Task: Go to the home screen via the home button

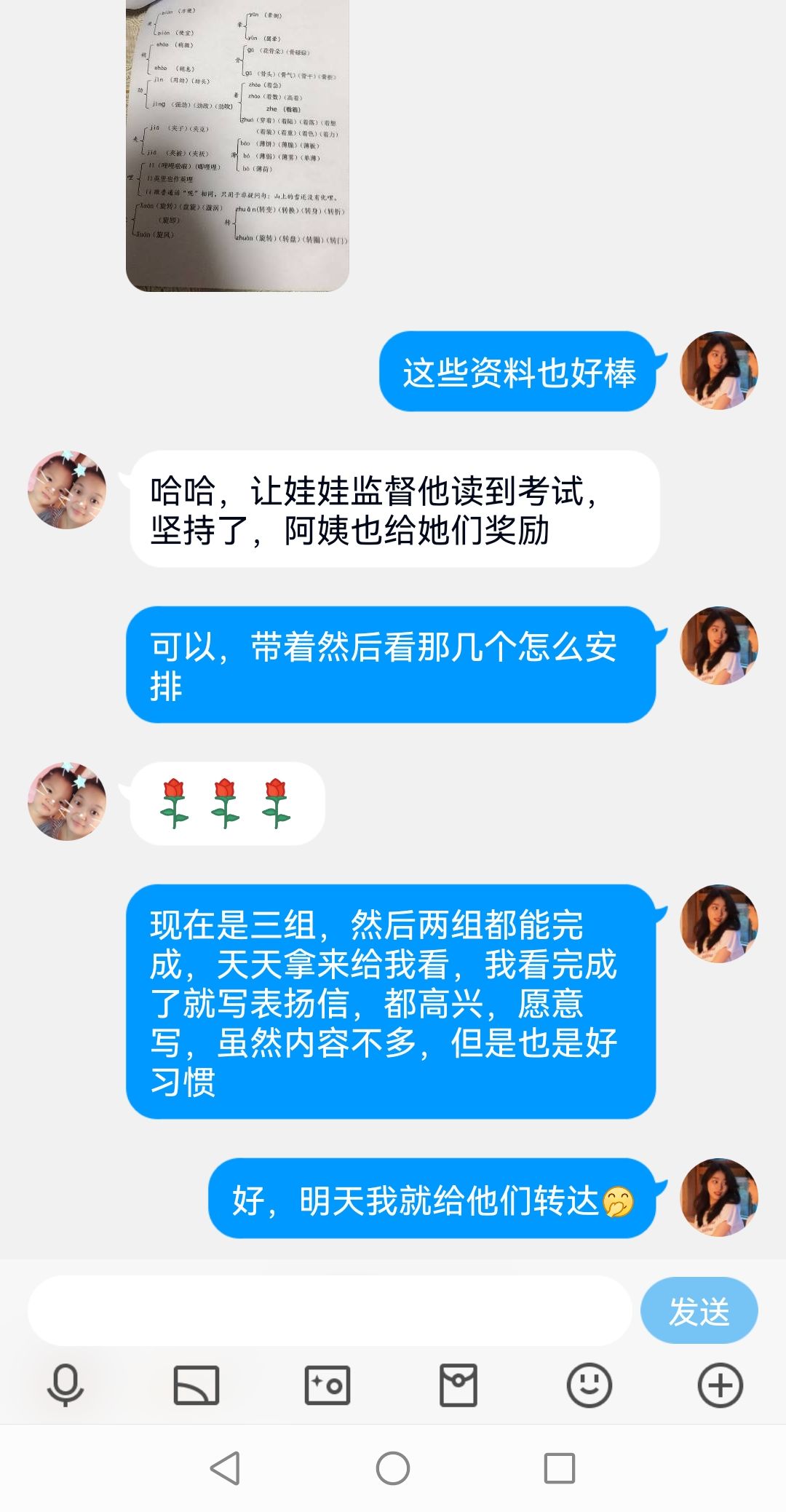Action: click(x=393, y=1468)
